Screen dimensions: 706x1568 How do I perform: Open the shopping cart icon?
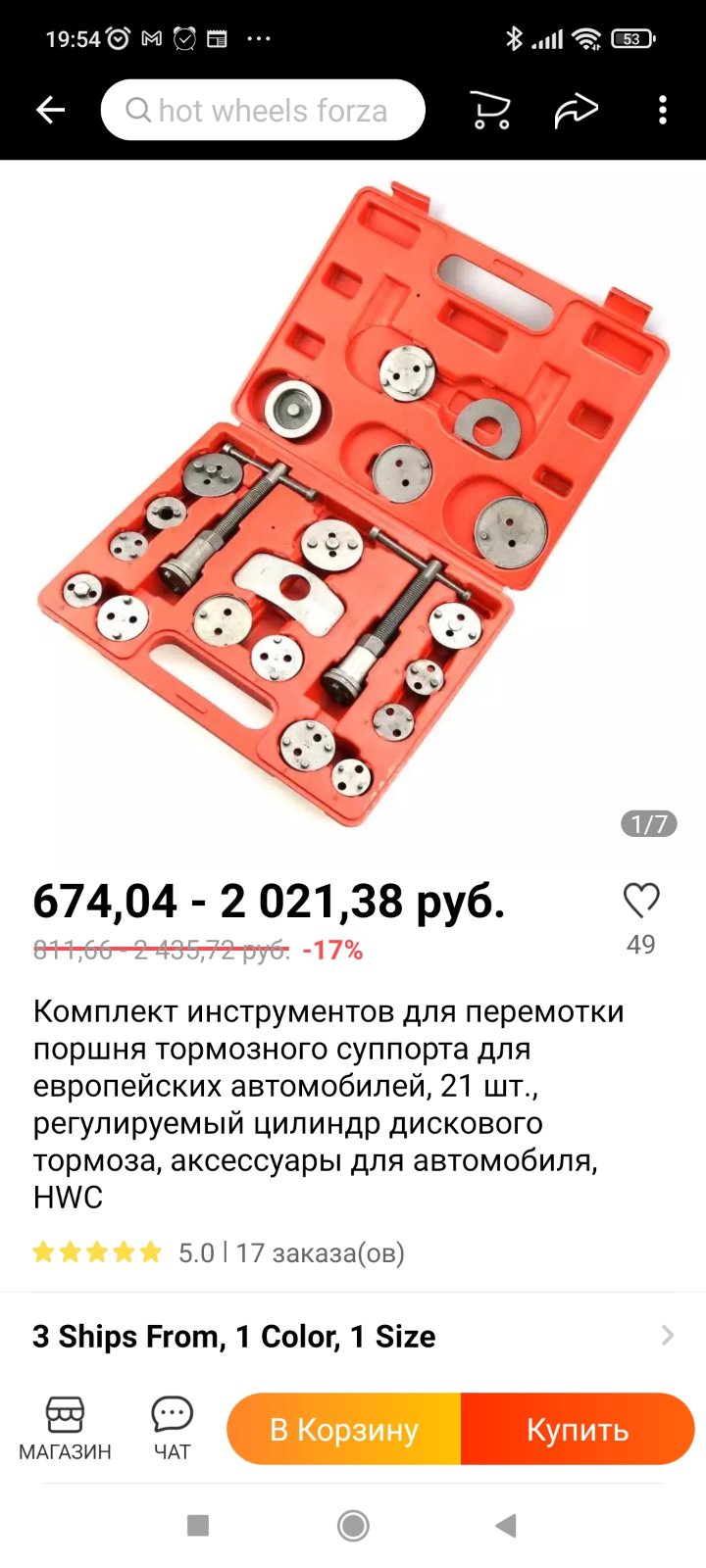(490, 110)
